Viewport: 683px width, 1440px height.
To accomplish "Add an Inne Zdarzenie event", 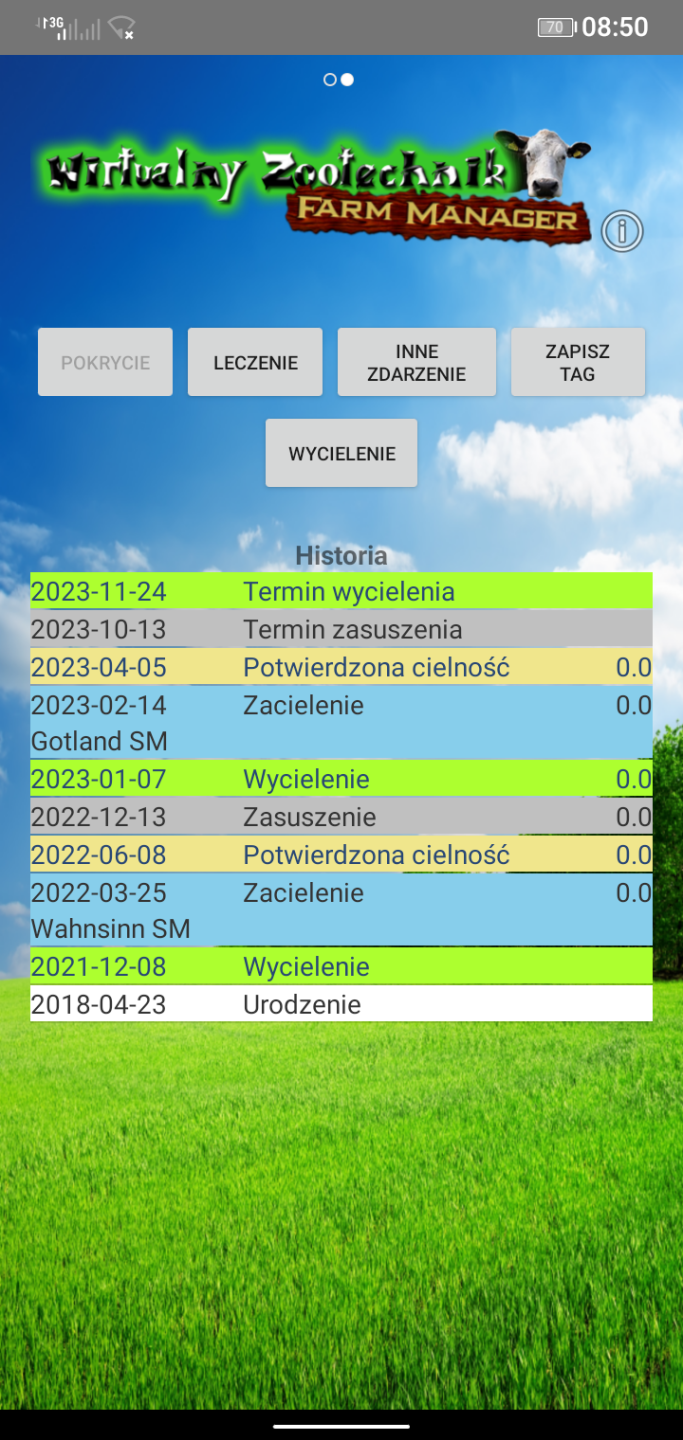I will click(416, 363).
